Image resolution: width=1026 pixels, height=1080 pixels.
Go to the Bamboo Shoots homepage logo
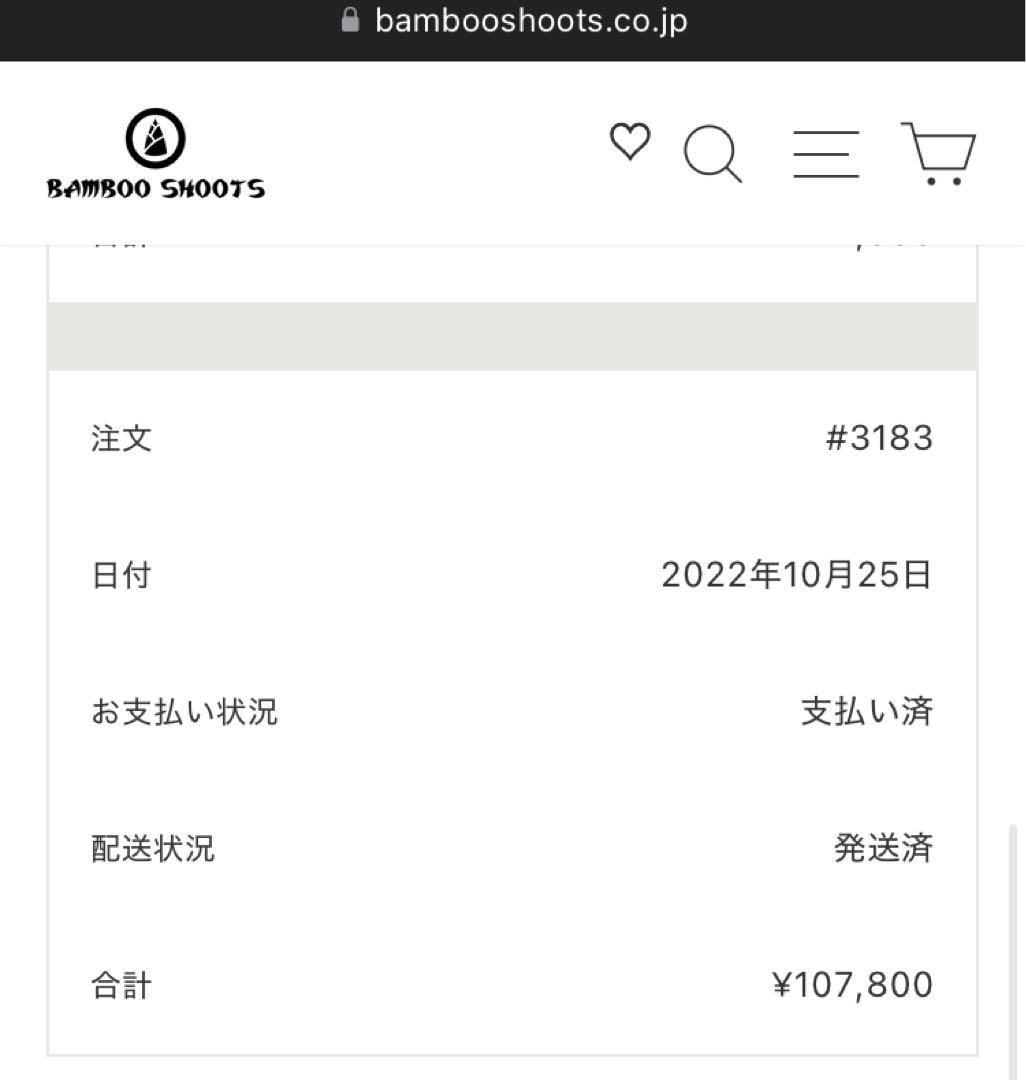(156, 154)
